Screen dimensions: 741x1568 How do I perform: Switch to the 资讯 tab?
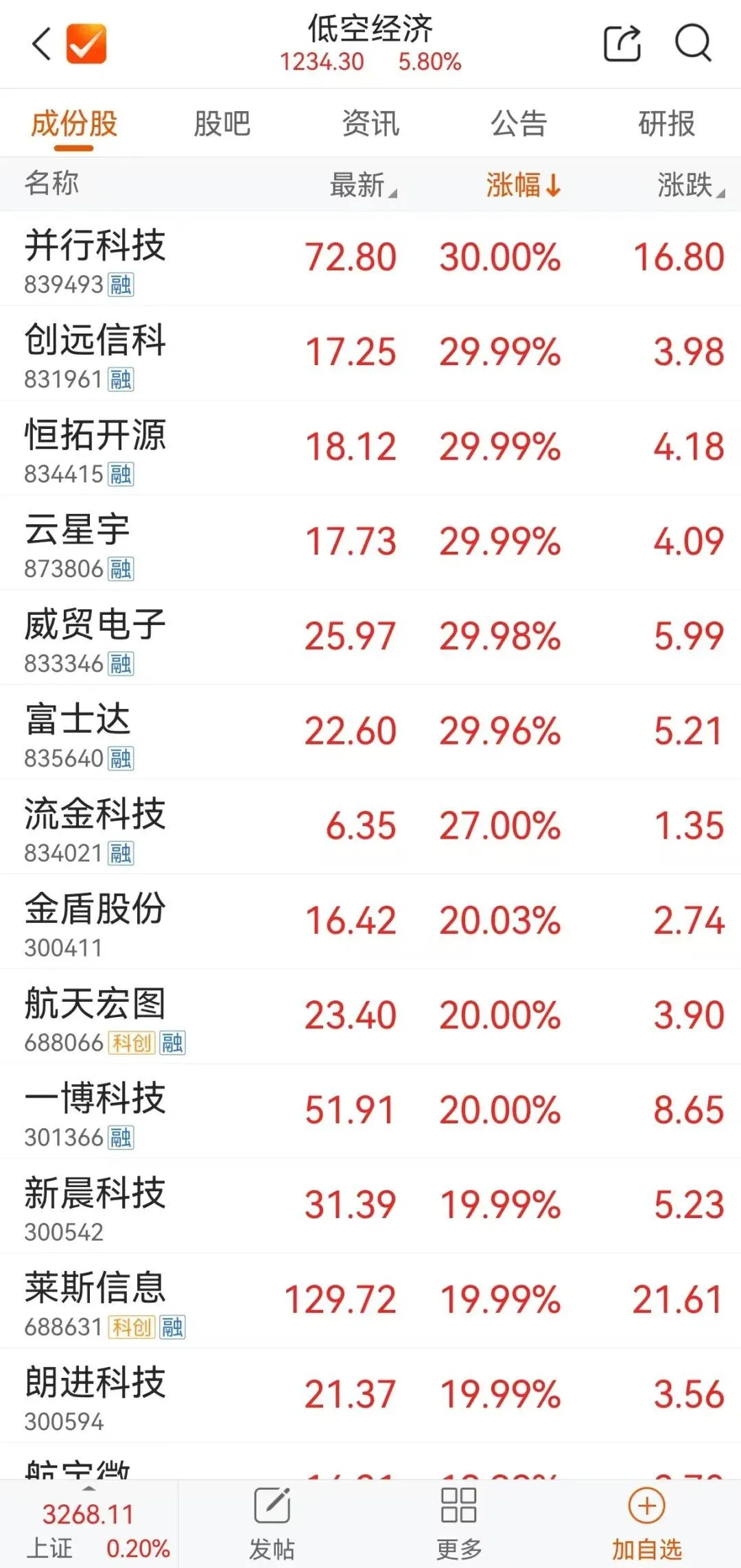click(x=370, y=124)
